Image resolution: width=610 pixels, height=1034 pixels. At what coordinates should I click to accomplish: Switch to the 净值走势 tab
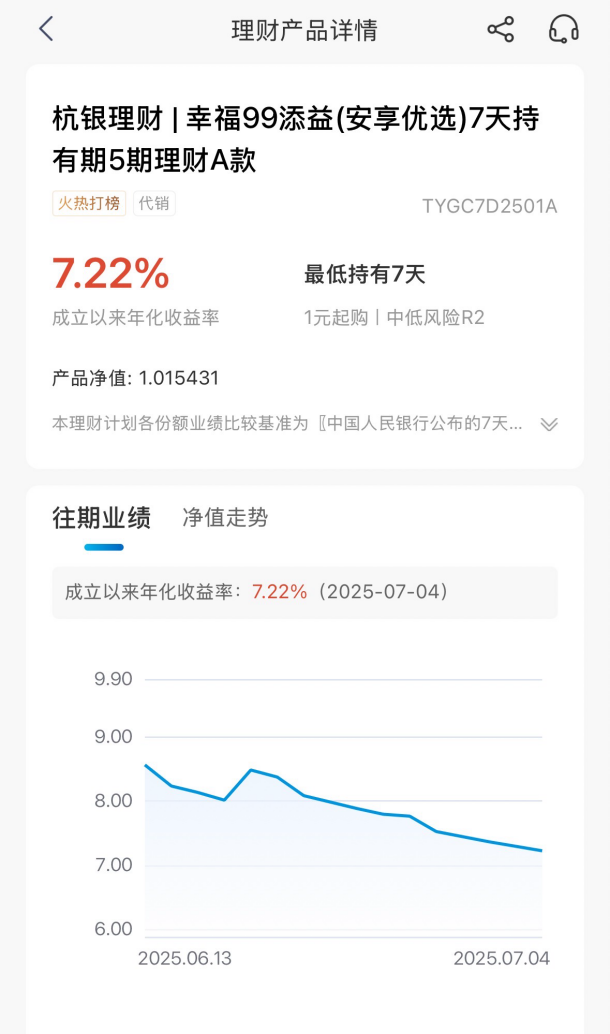click(x=225, y=517)
